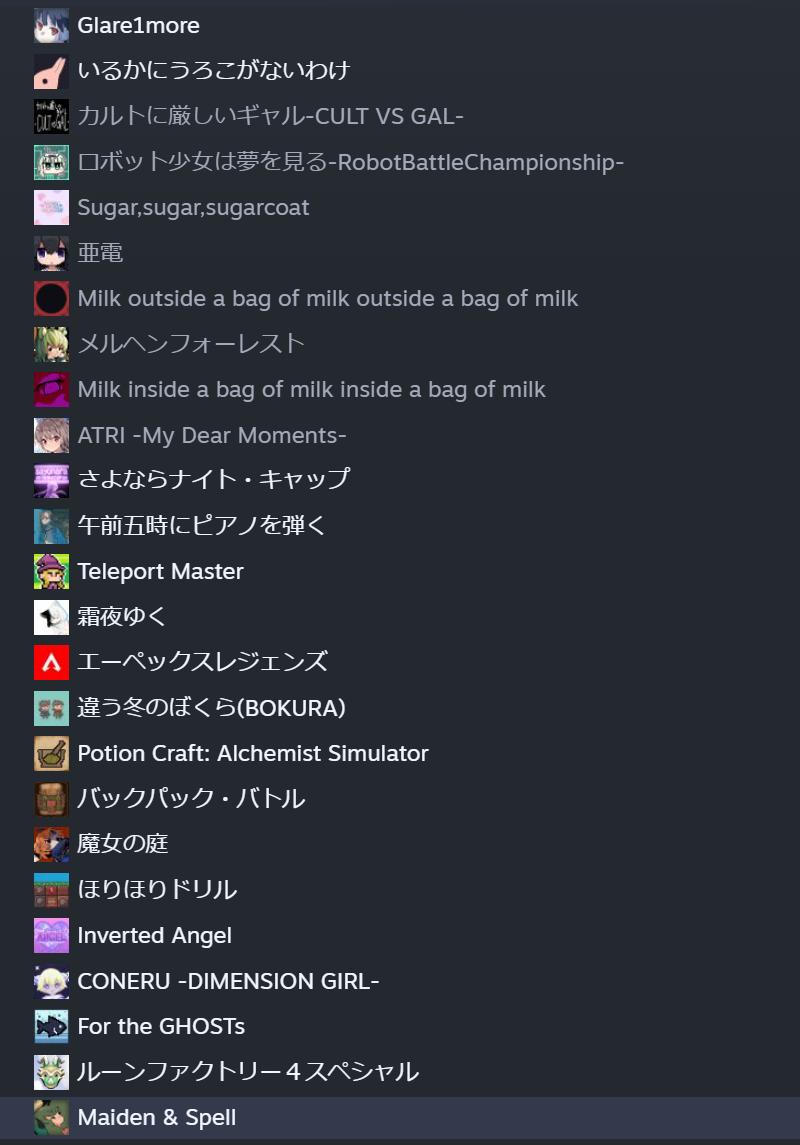Open Milk inside a bag of milk
800x1145 pixels.
point(400,389)
